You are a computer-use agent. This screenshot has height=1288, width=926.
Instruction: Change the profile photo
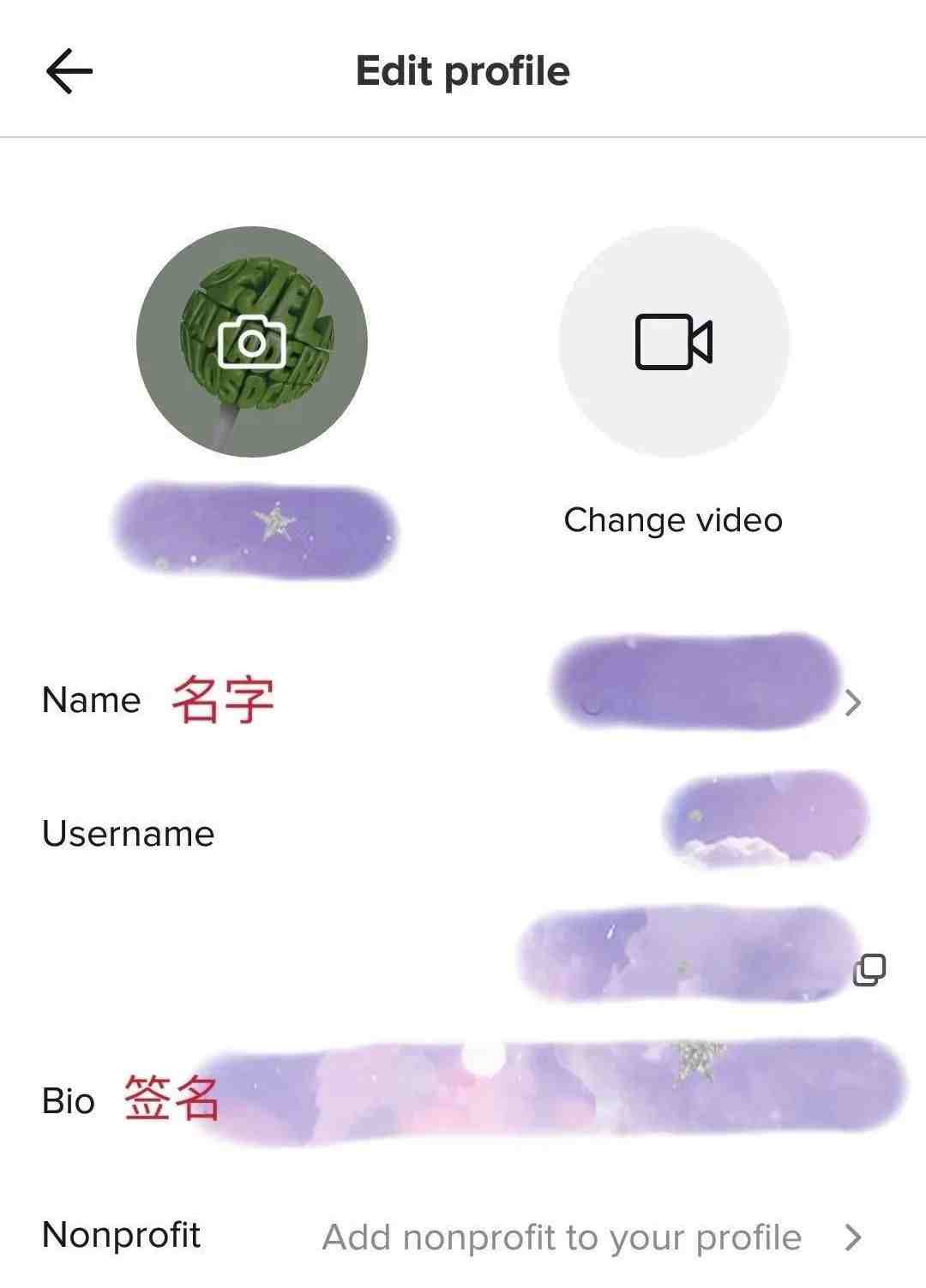252,342
